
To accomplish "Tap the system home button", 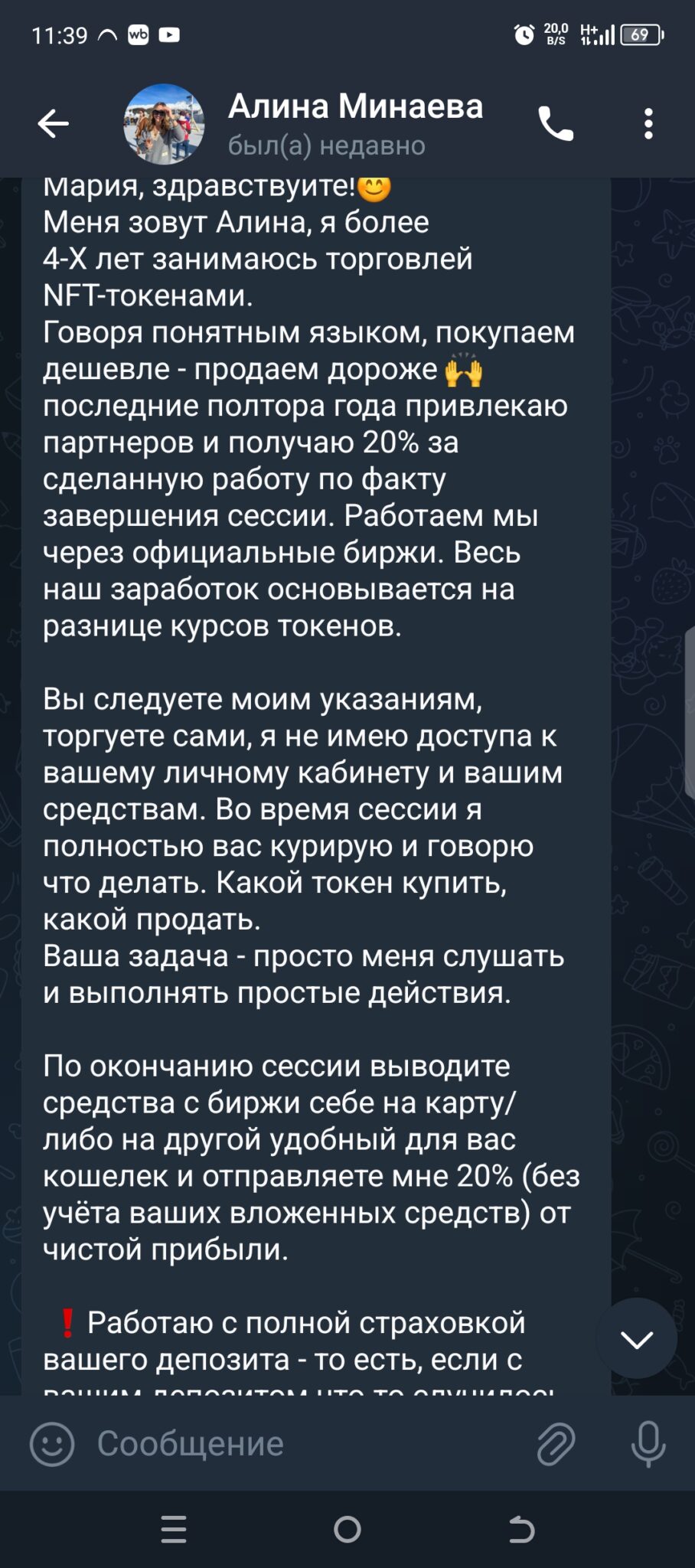I will [347, 1529].
